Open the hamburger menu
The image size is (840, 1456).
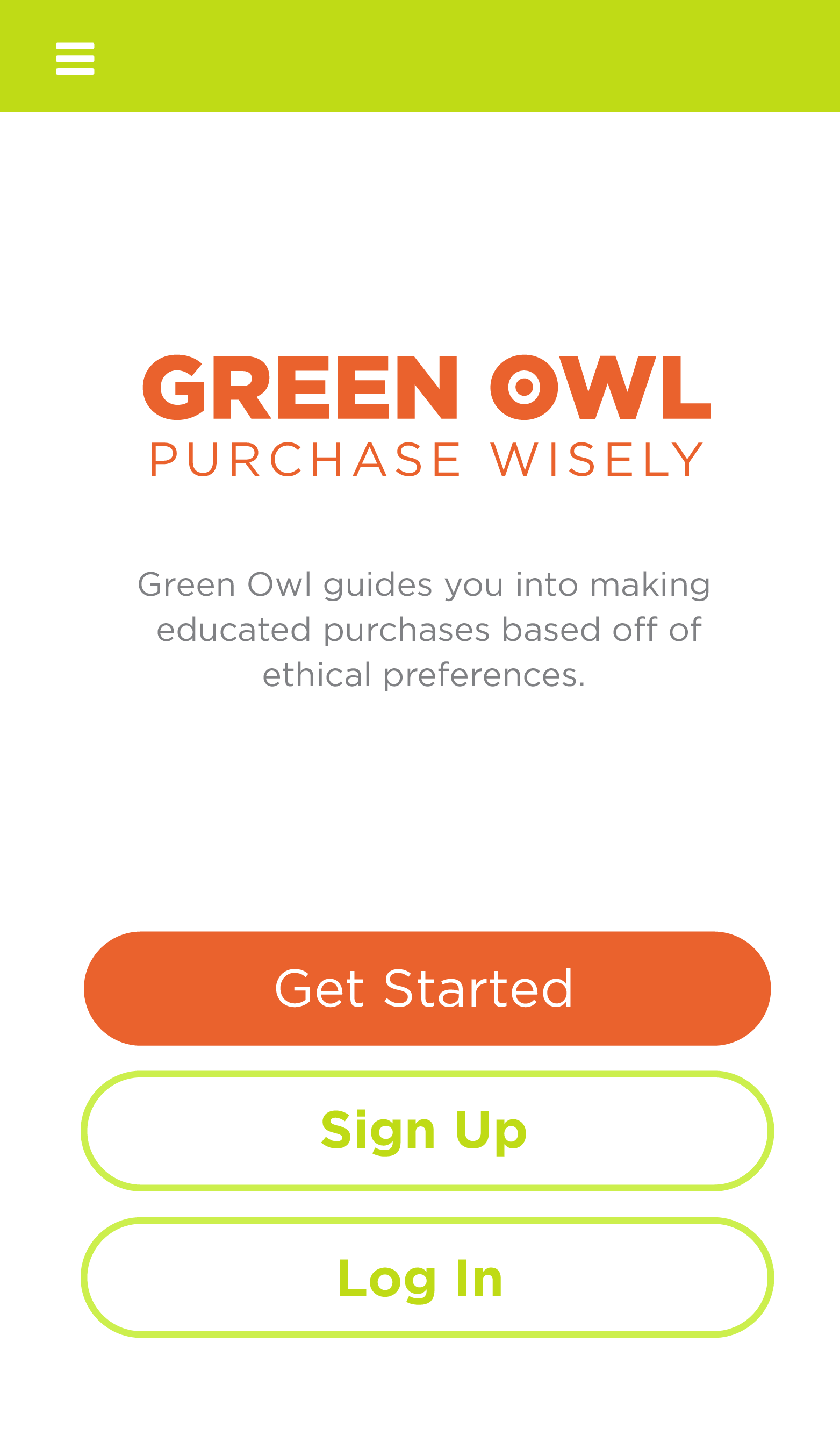tap(75, 58)
